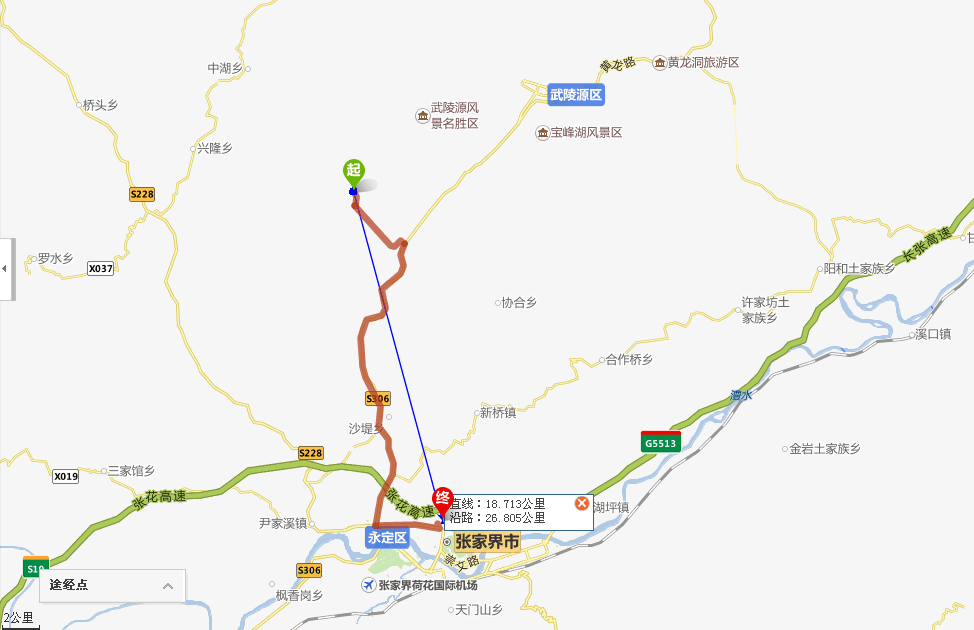
Task: Select 张家界荷花国际机场 airport label
Action: (426, 585)
